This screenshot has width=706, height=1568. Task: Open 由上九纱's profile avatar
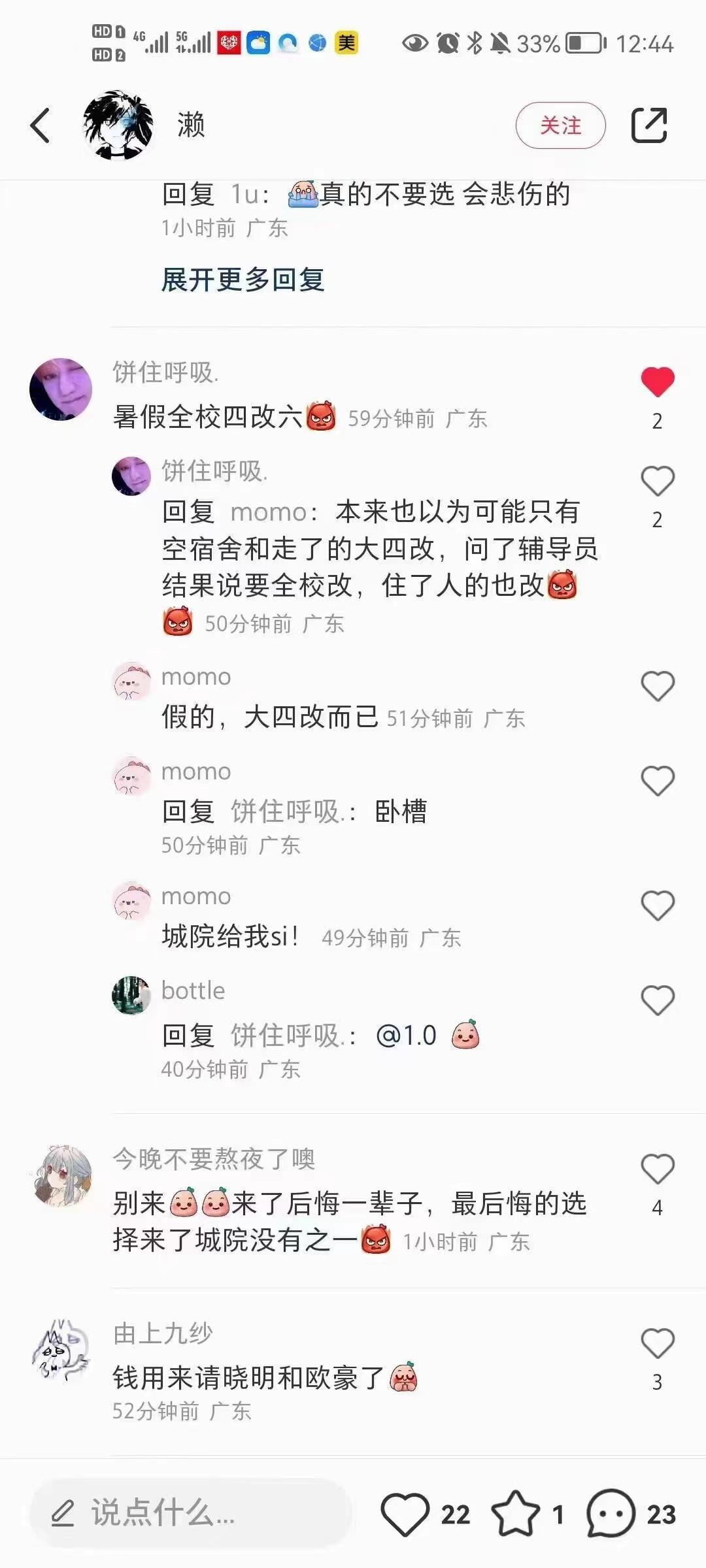coord(61,1350)
